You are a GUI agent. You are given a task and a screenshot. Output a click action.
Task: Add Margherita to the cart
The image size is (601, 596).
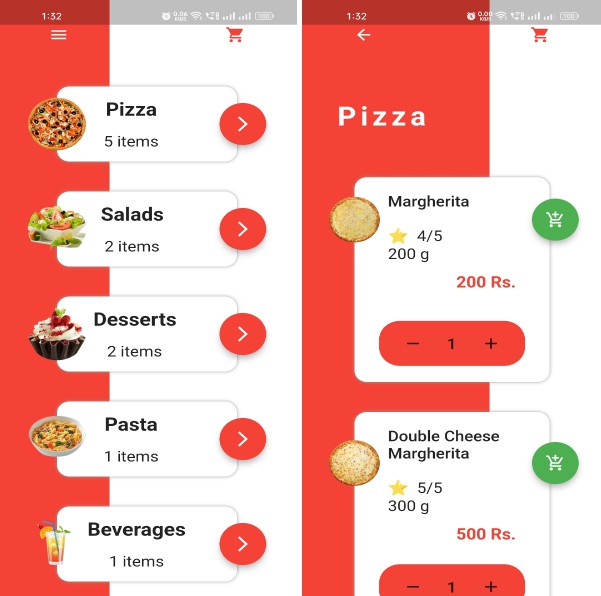(x=555, y=220)
